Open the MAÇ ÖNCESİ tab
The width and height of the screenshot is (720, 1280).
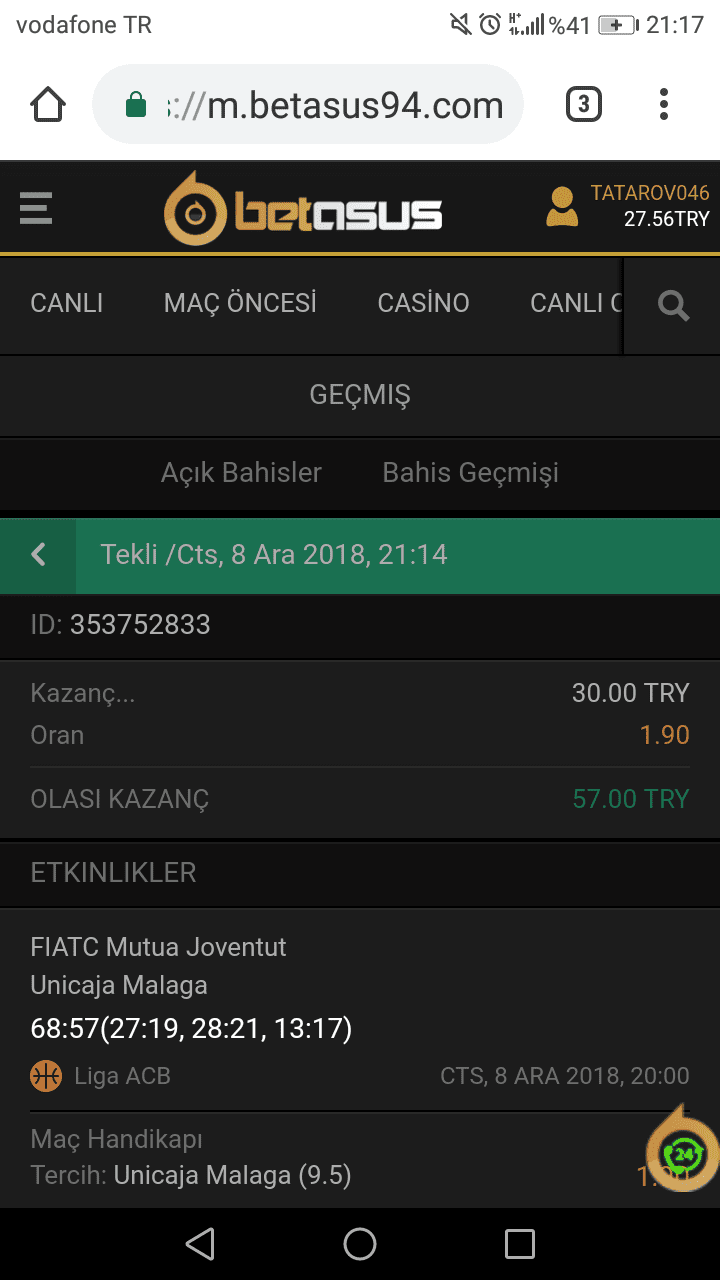coord(240,303)
